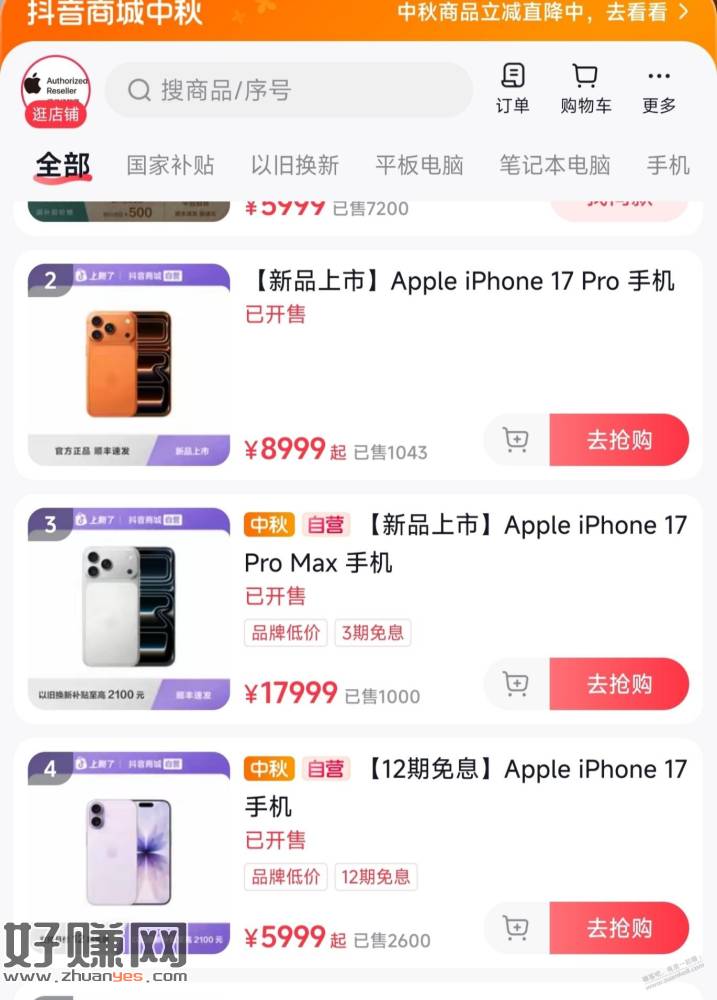The width and height of the screenshot is (717, 1000).
Task: Switch to the 笔记本电脑 tab
Action: pos(555,165)
